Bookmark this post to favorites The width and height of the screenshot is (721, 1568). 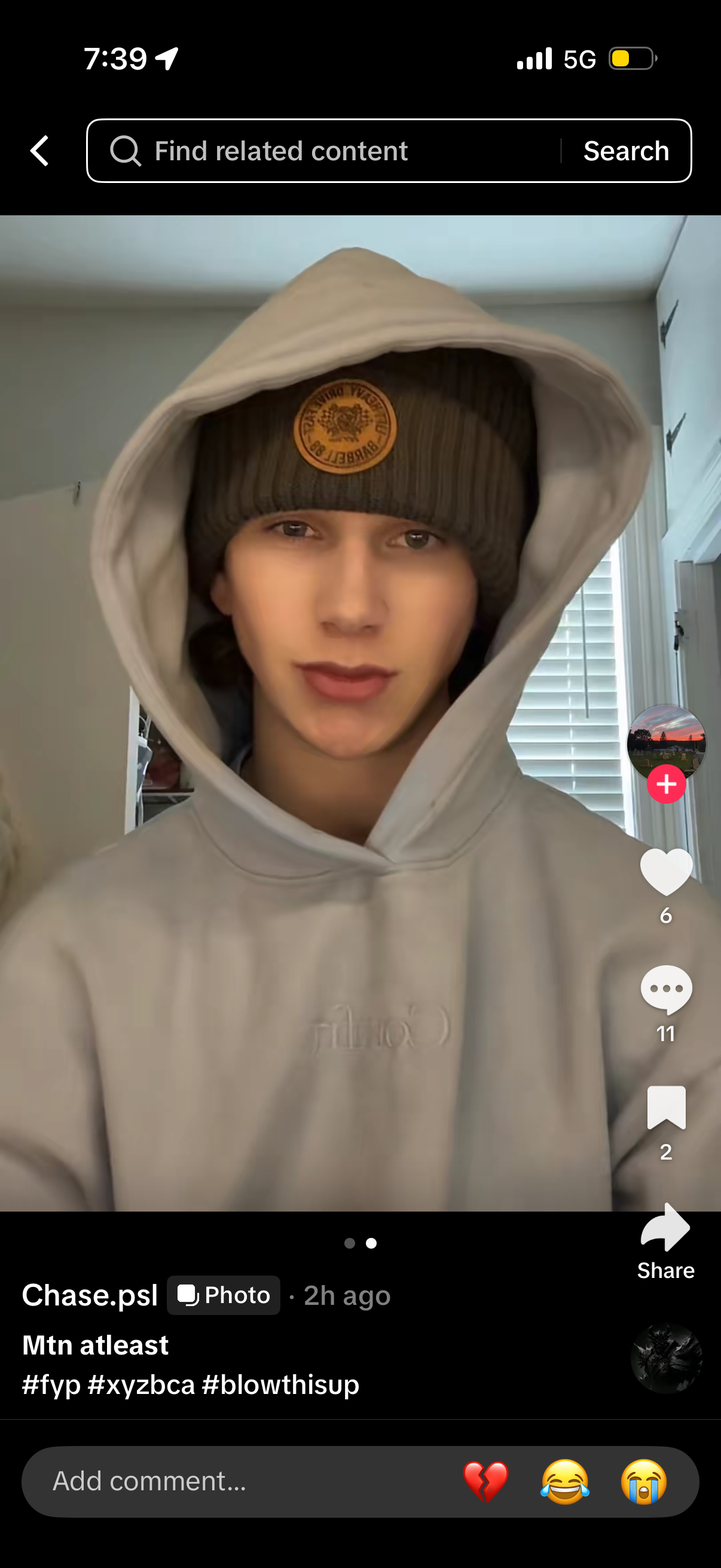pyautogui.click(x=666, y=1107)
